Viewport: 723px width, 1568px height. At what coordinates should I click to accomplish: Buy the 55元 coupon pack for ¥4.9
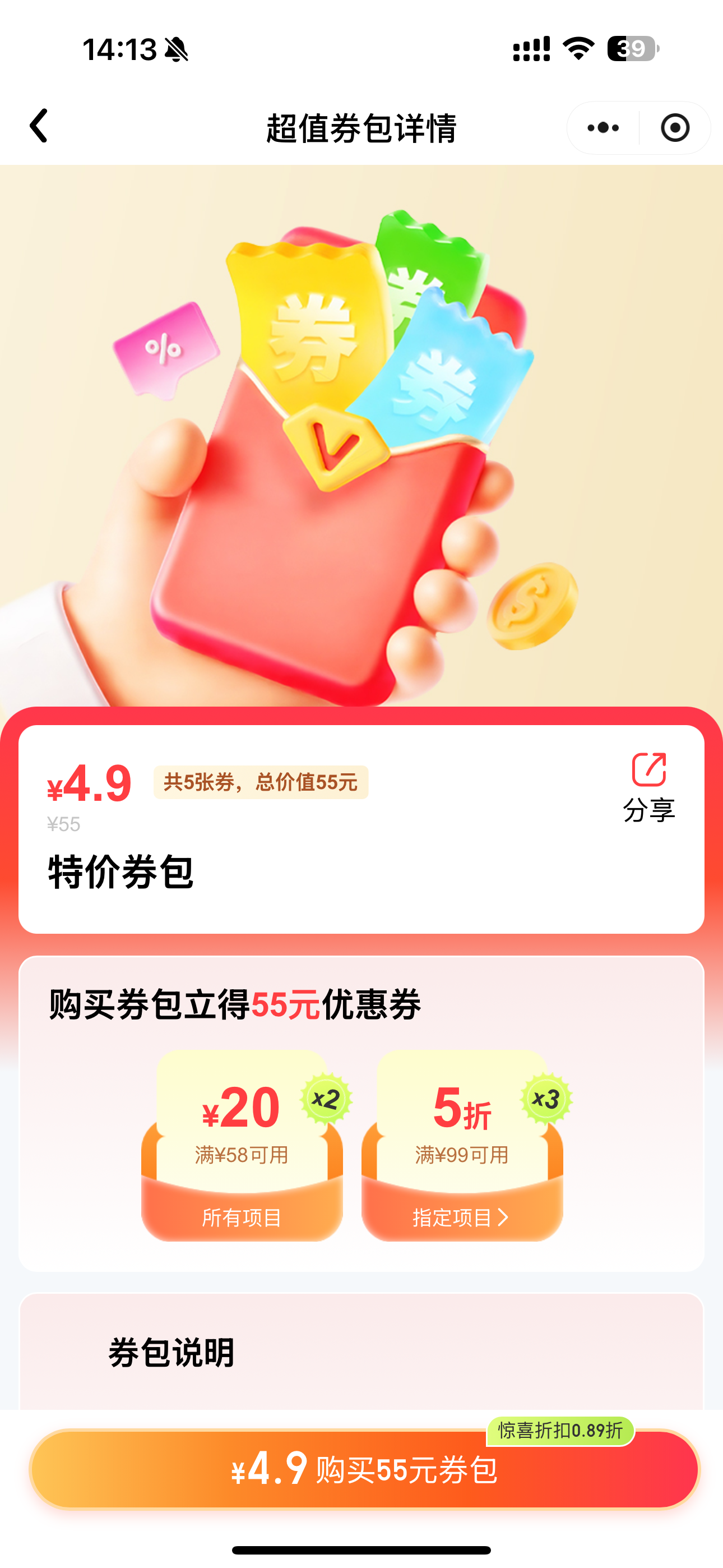coord(364,1469)
